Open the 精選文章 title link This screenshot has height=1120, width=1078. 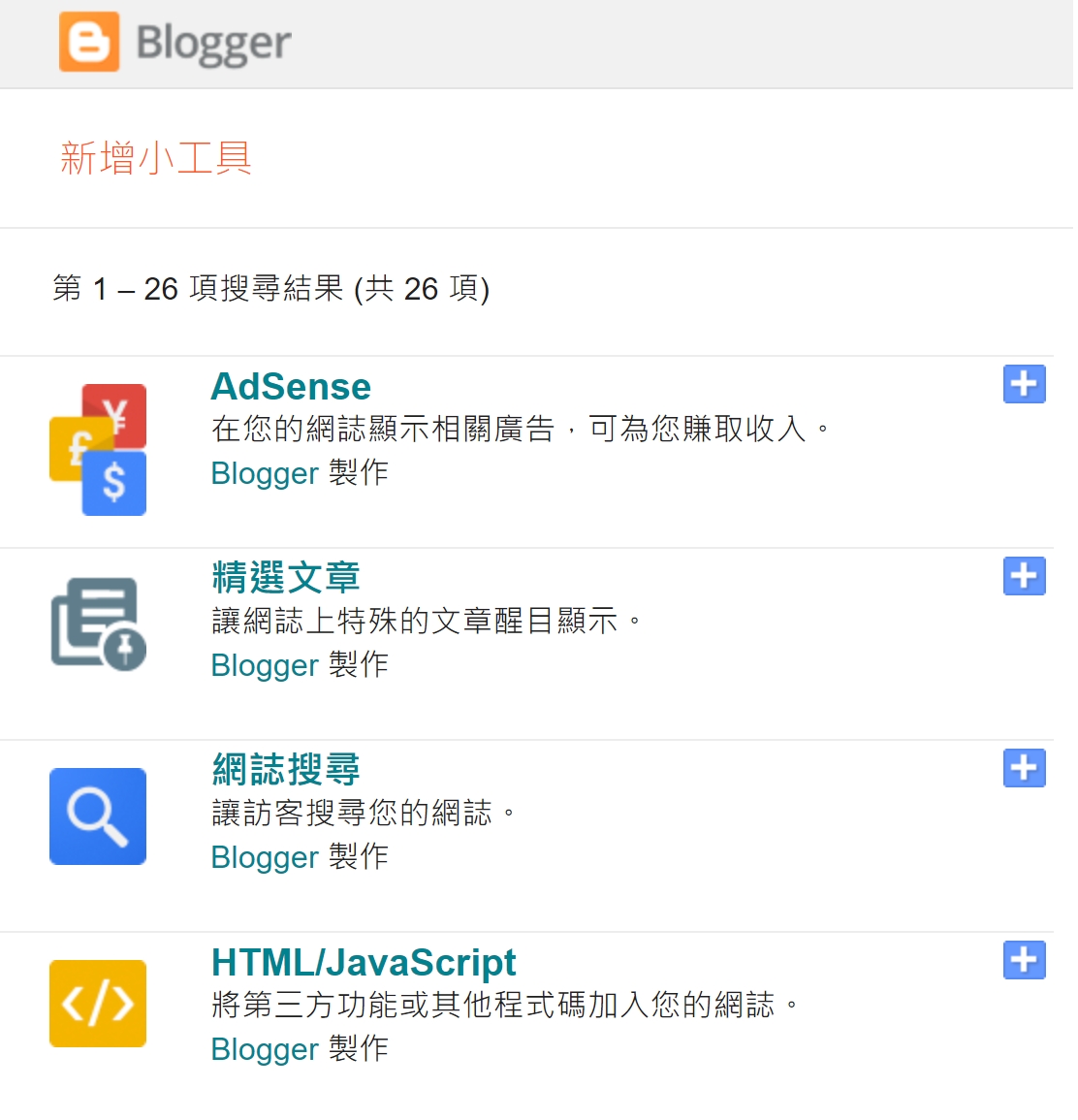(286, 578)
